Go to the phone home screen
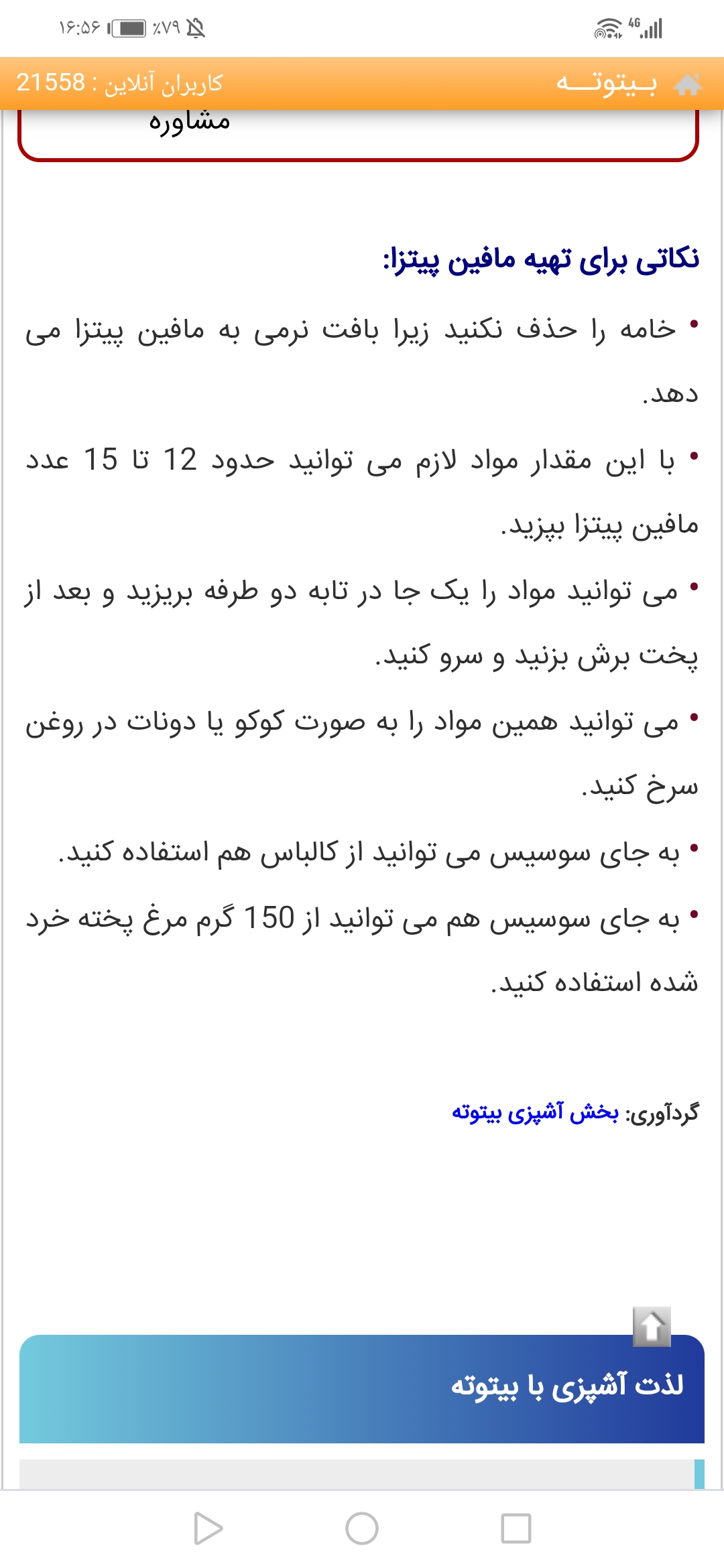This screenshot has height=1568, width=724. click(362, 1528)
